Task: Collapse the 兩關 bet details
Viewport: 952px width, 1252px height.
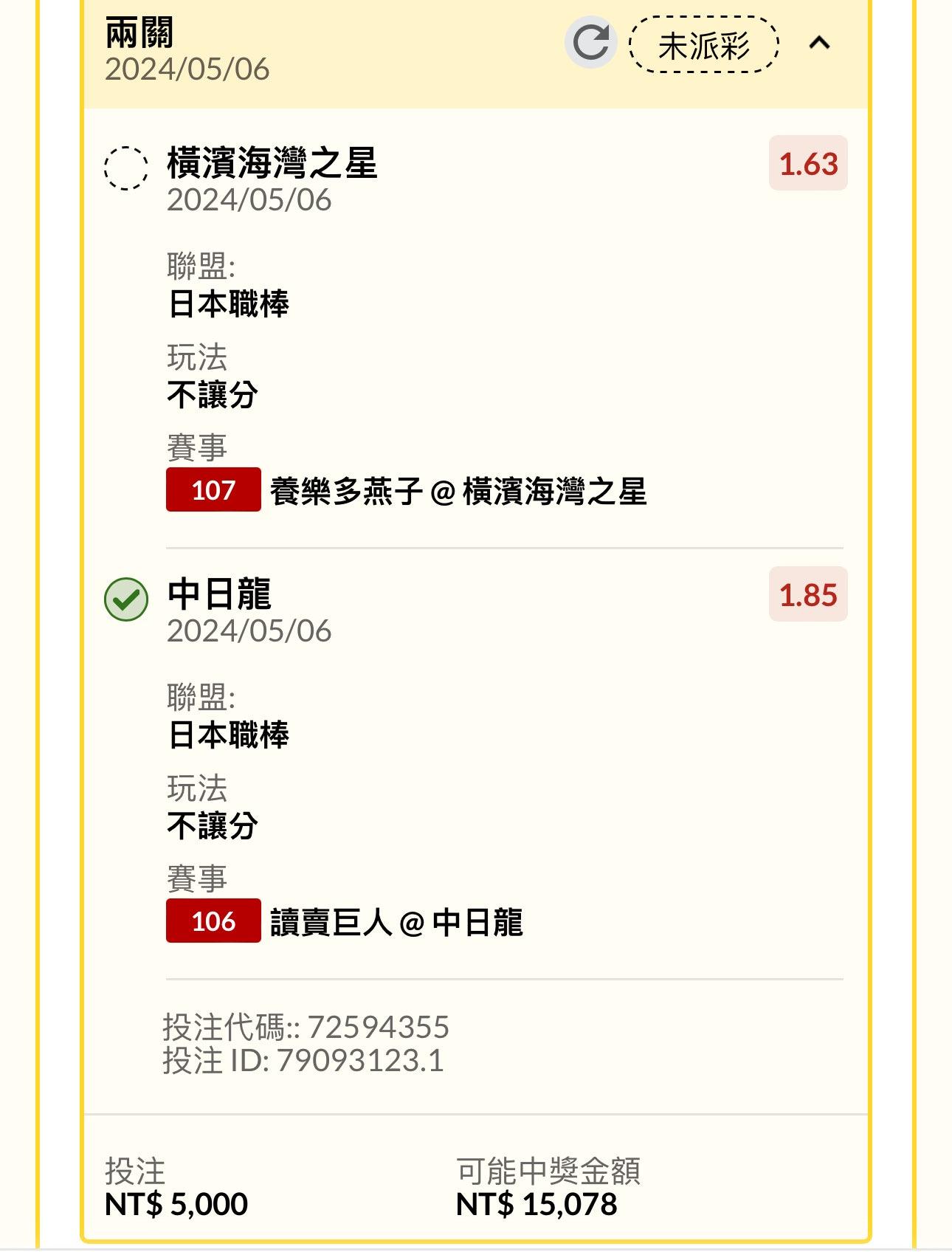Action: tap(819, 44)
